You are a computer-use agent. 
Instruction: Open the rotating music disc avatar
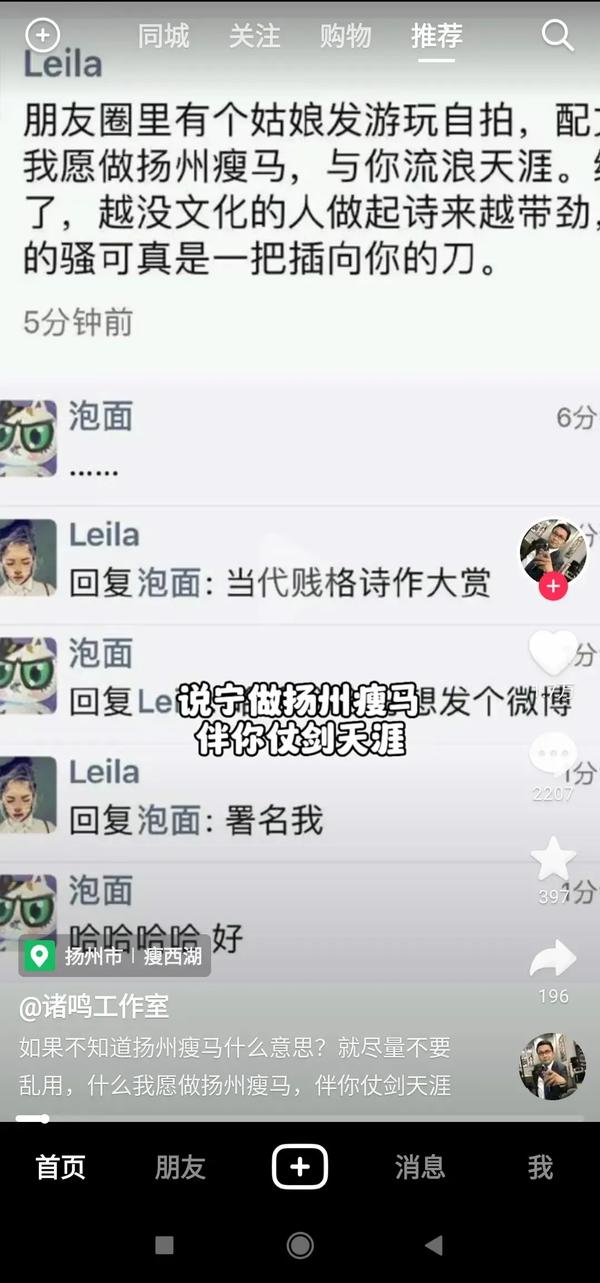pos(552,1066)
